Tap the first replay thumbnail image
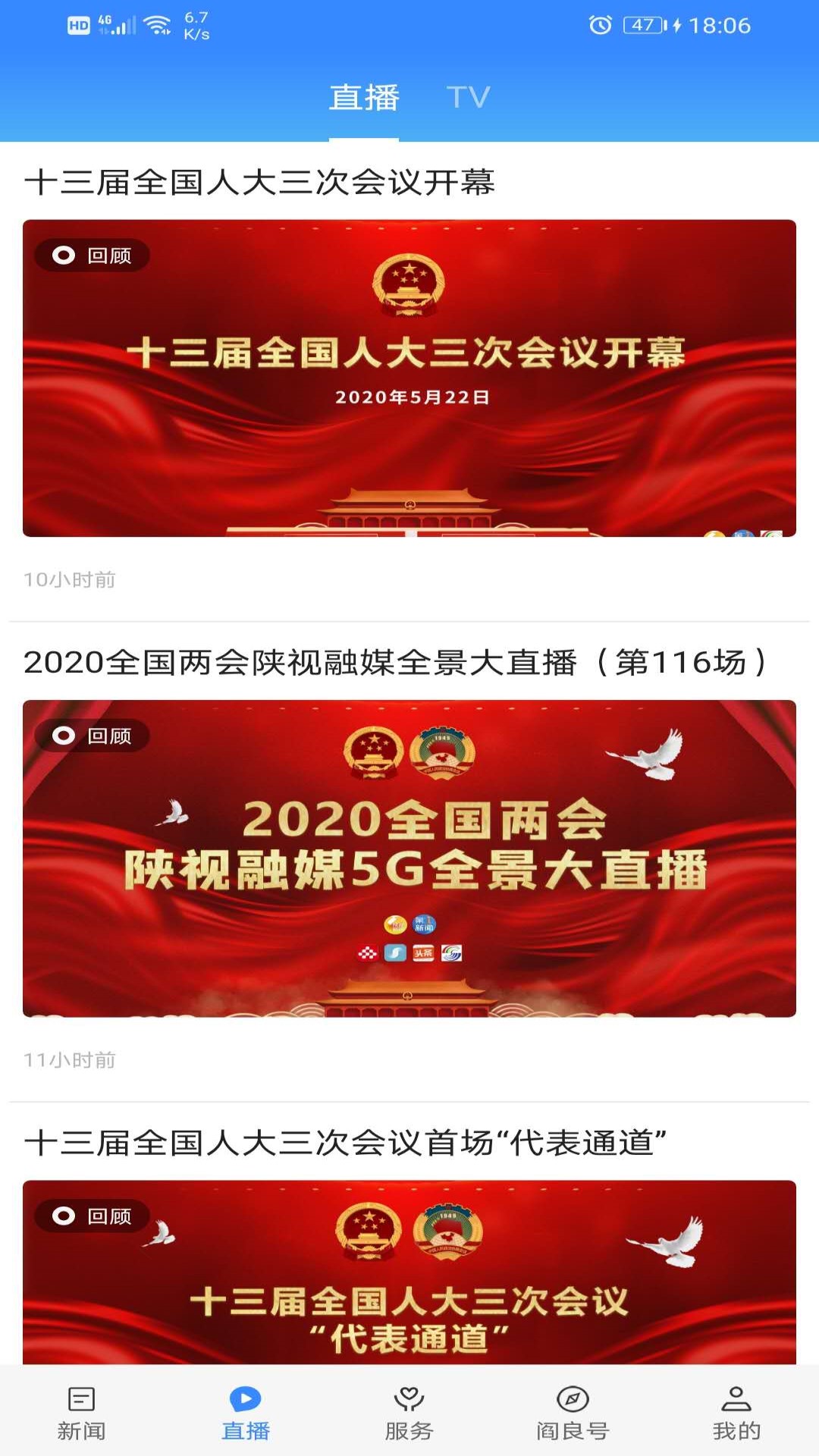This screenshot has height=1456, width=819. coord(409,377)
